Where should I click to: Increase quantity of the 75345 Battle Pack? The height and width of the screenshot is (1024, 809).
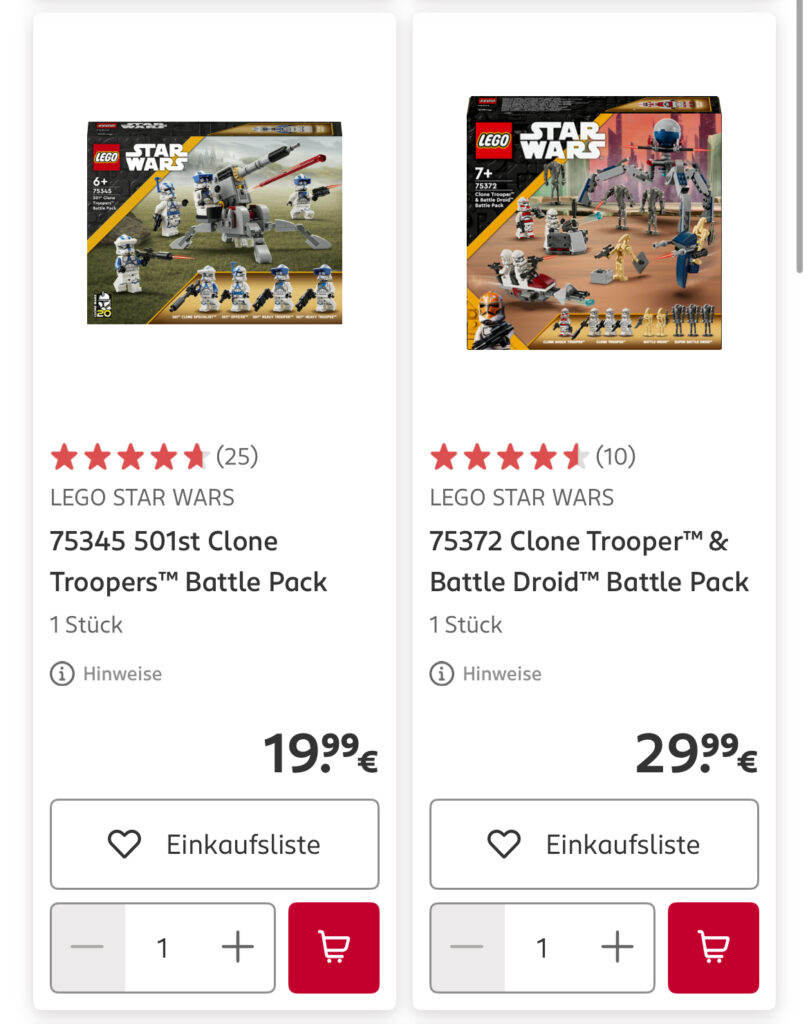238,947
